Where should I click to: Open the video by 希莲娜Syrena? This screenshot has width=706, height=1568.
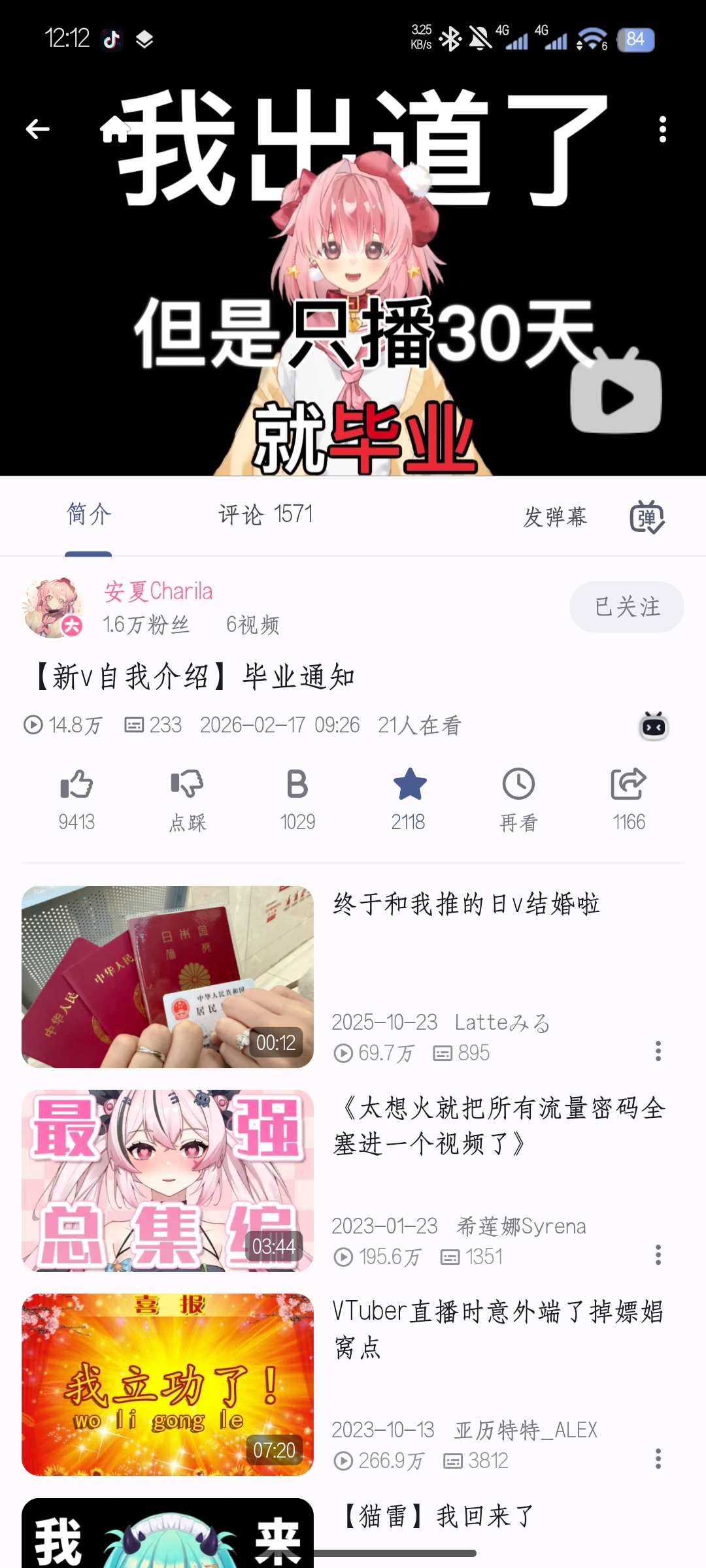tap(353, 1181)
